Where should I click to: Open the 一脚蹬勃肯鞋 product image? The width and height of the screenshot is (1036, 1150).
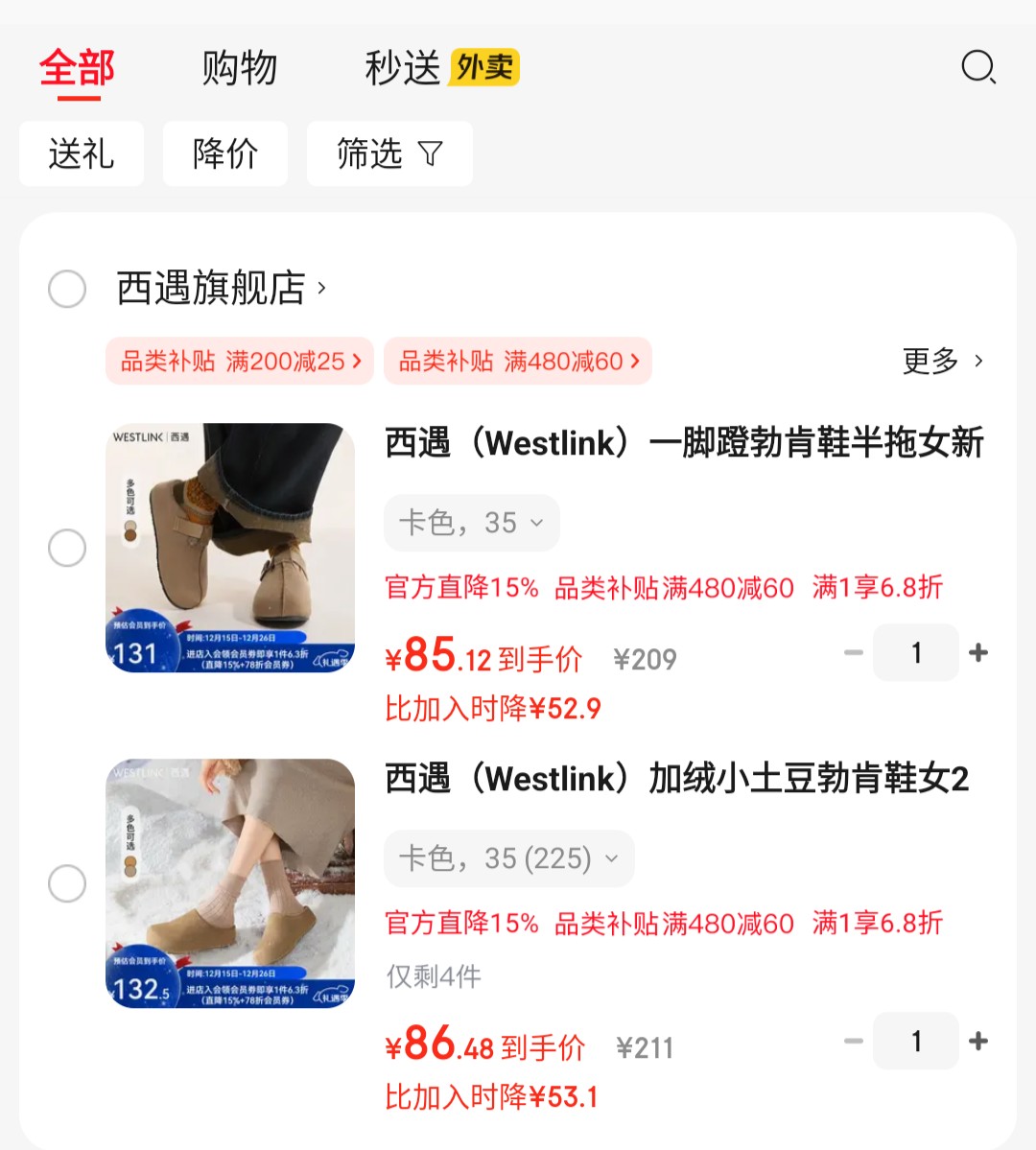point(230,547)
